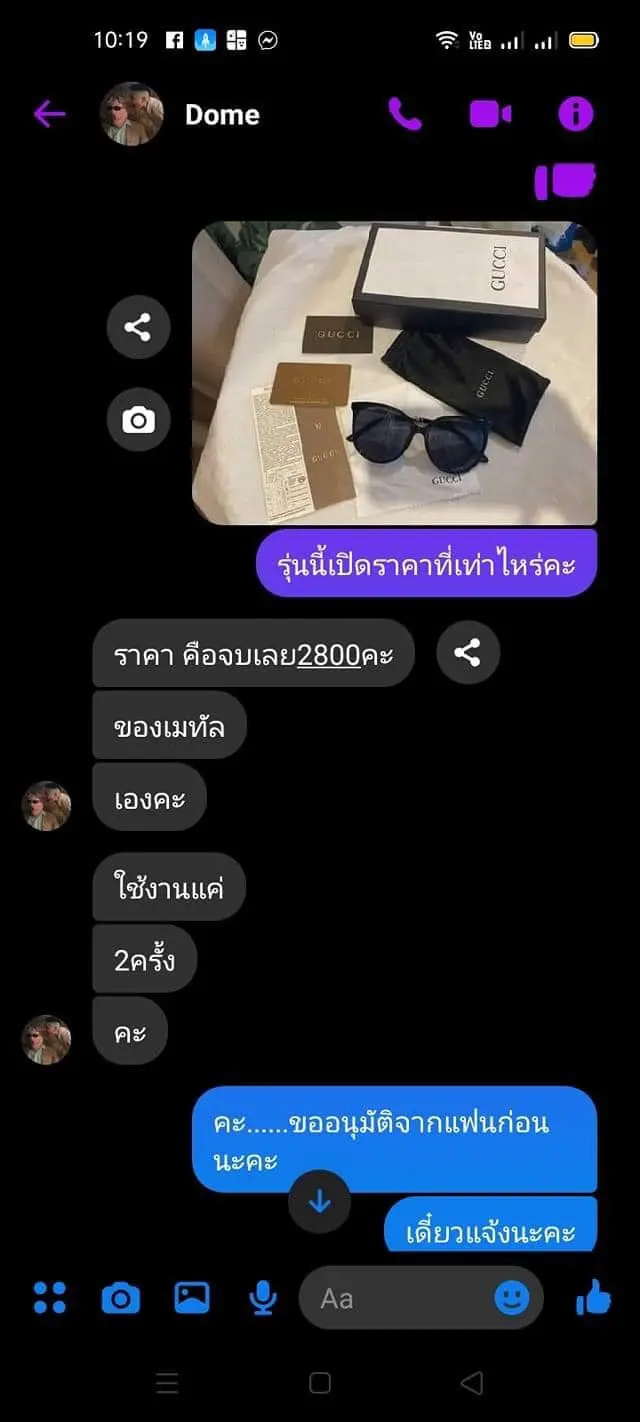The width and height of the screenshot is (640, 1422).
Task: Jump to the latest messages
Action: 319,1201
